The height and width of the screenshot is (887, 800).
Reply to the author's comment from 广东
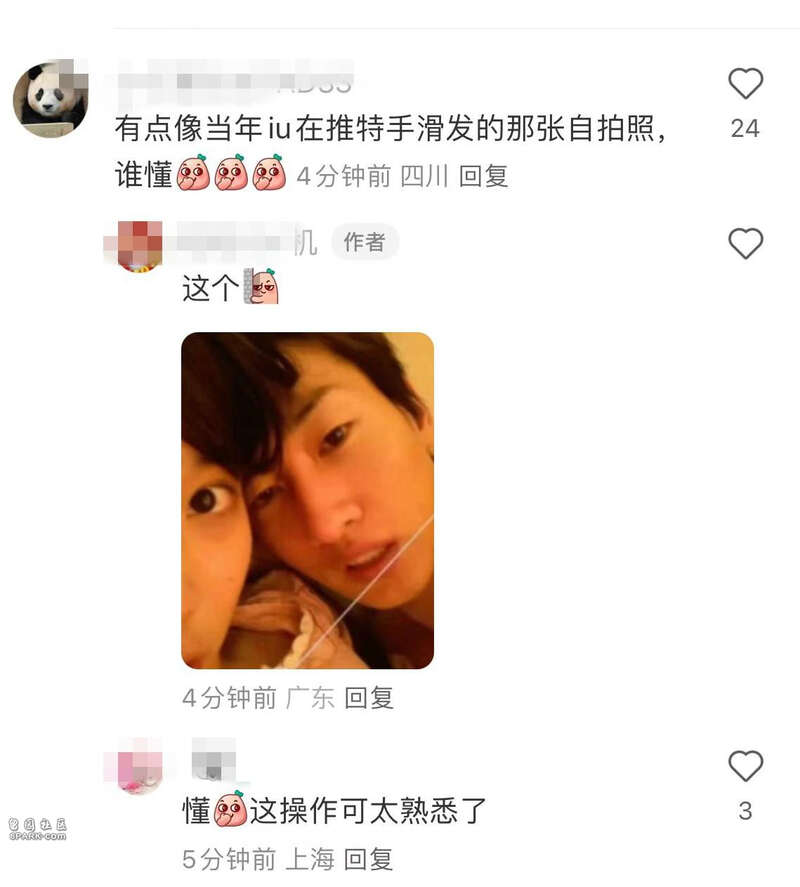[369, 697]
